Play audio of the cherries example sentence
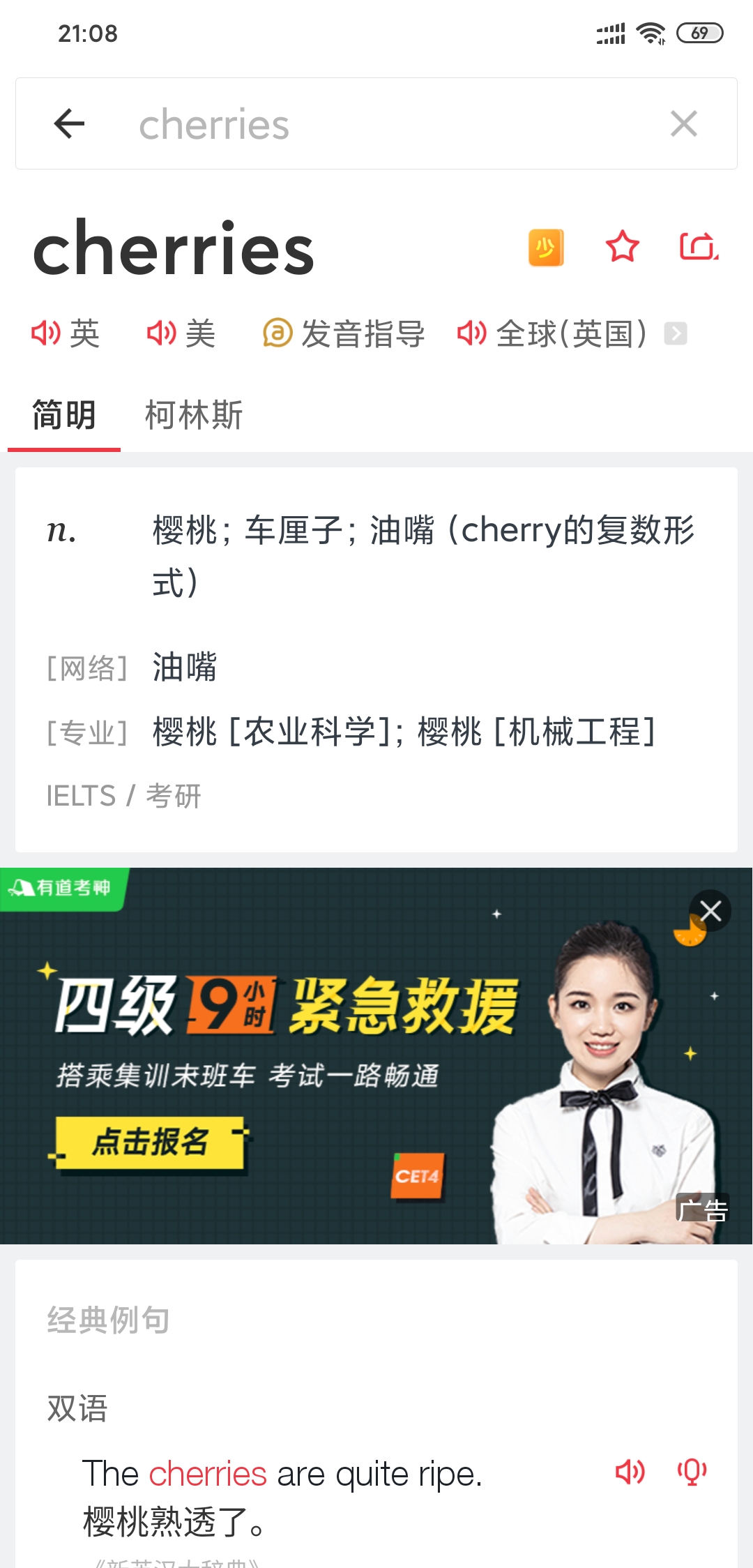 point(630,1472)
